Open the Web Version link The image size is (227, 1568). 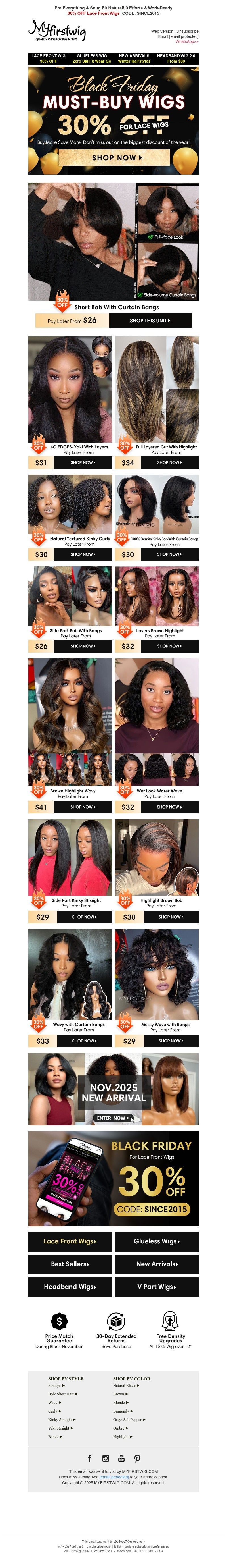click(161, 31)
